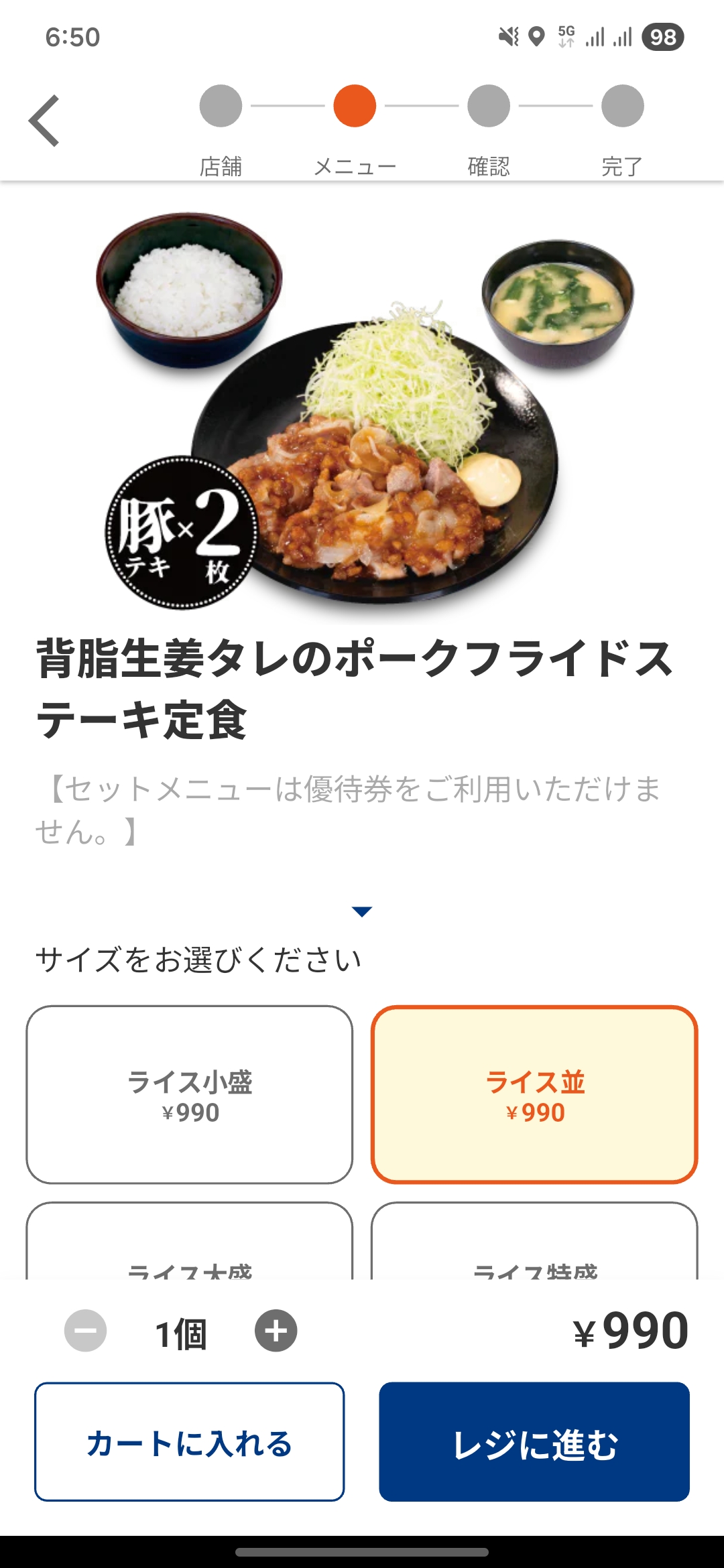The height and width of the screenshot is (1568, 724).
Task: Decrease quantity with the minus button
Action: click(85, 1331)
